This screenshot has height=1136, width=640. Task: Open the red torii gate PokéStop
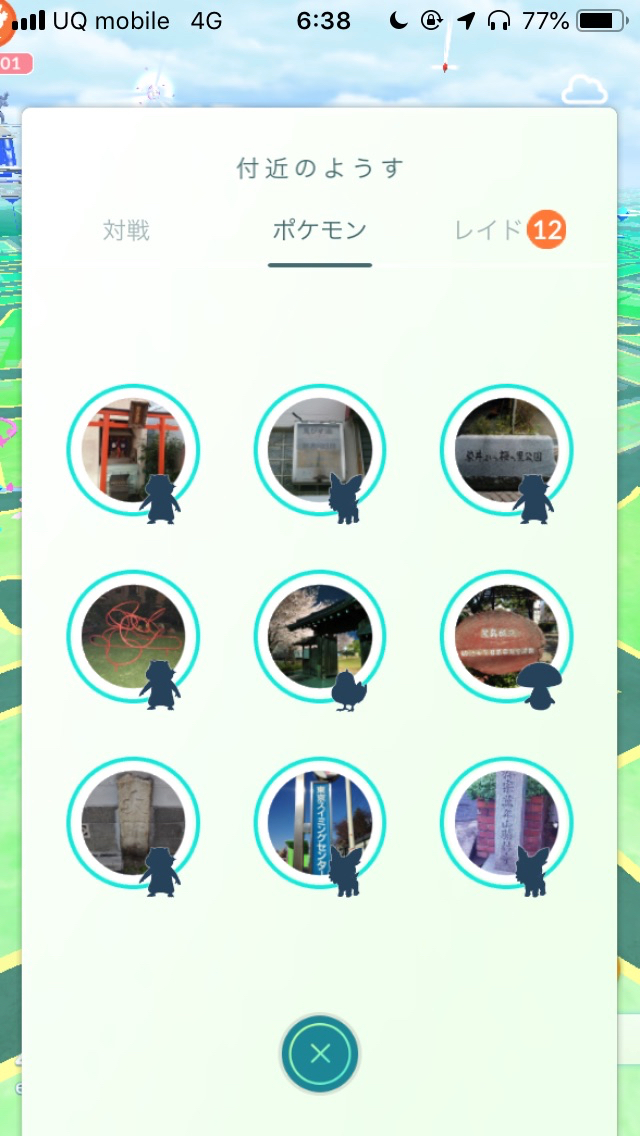(x=133, y=450)
